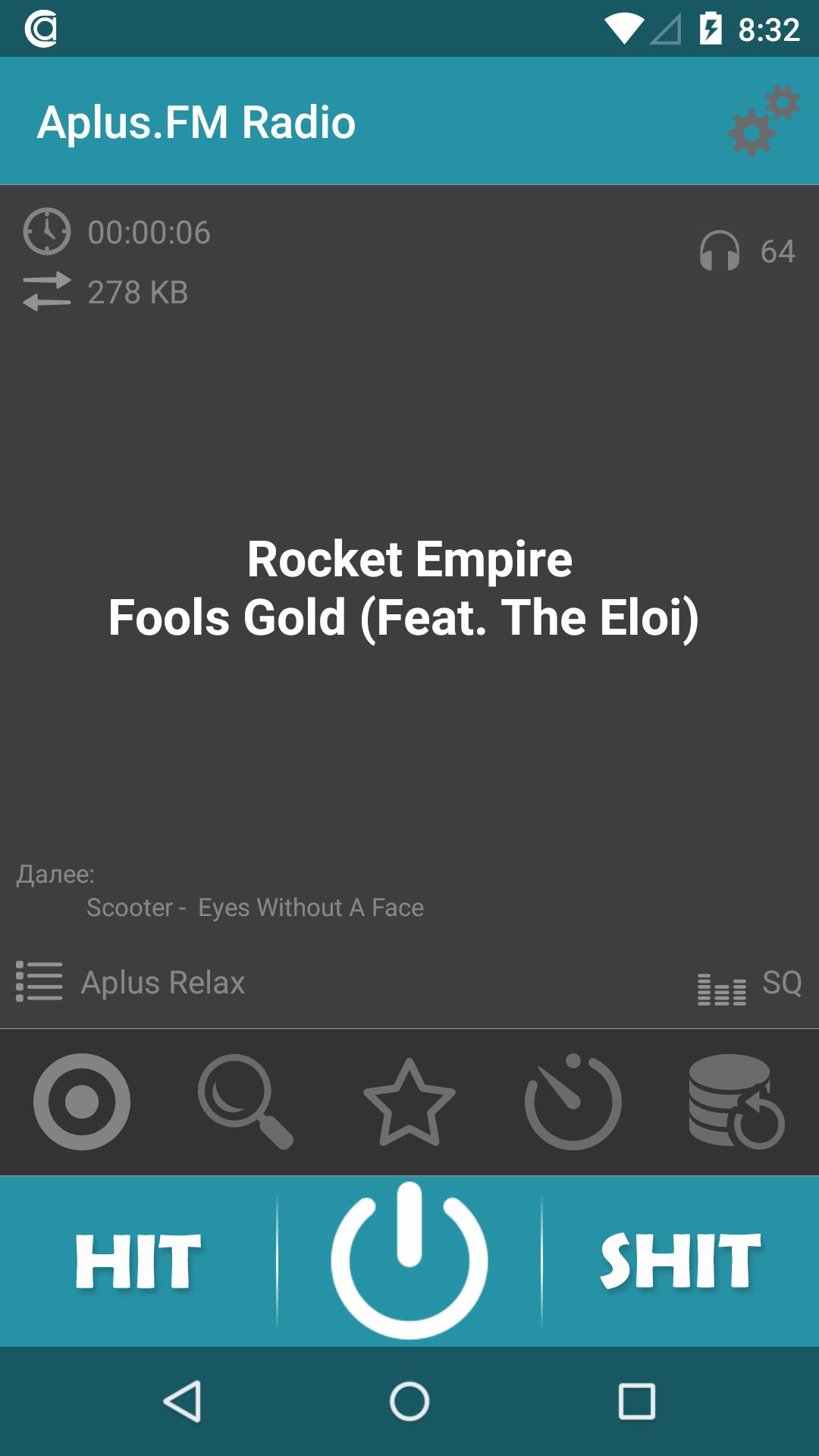Click the headphones listener count icon

[721, 253]
